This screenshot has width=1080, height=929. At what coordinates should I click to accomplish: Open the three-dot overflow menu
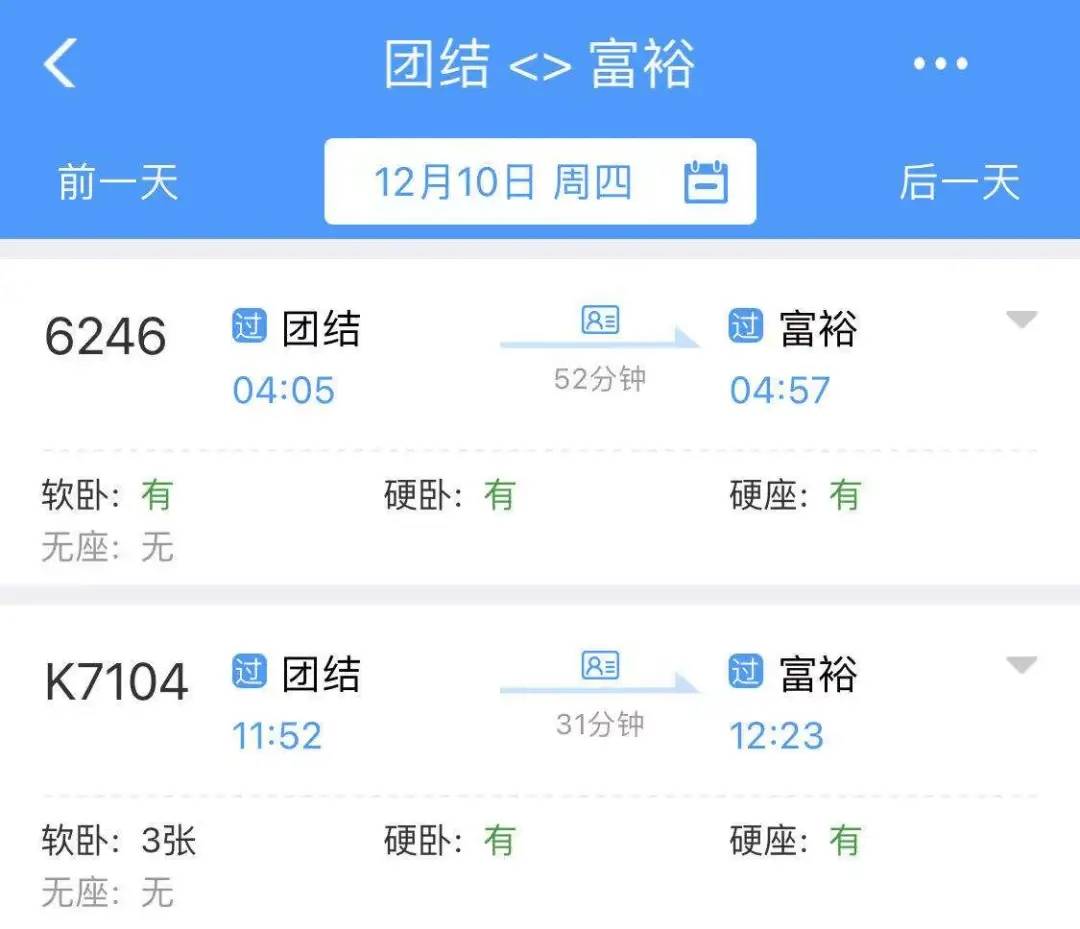point(940,64)
